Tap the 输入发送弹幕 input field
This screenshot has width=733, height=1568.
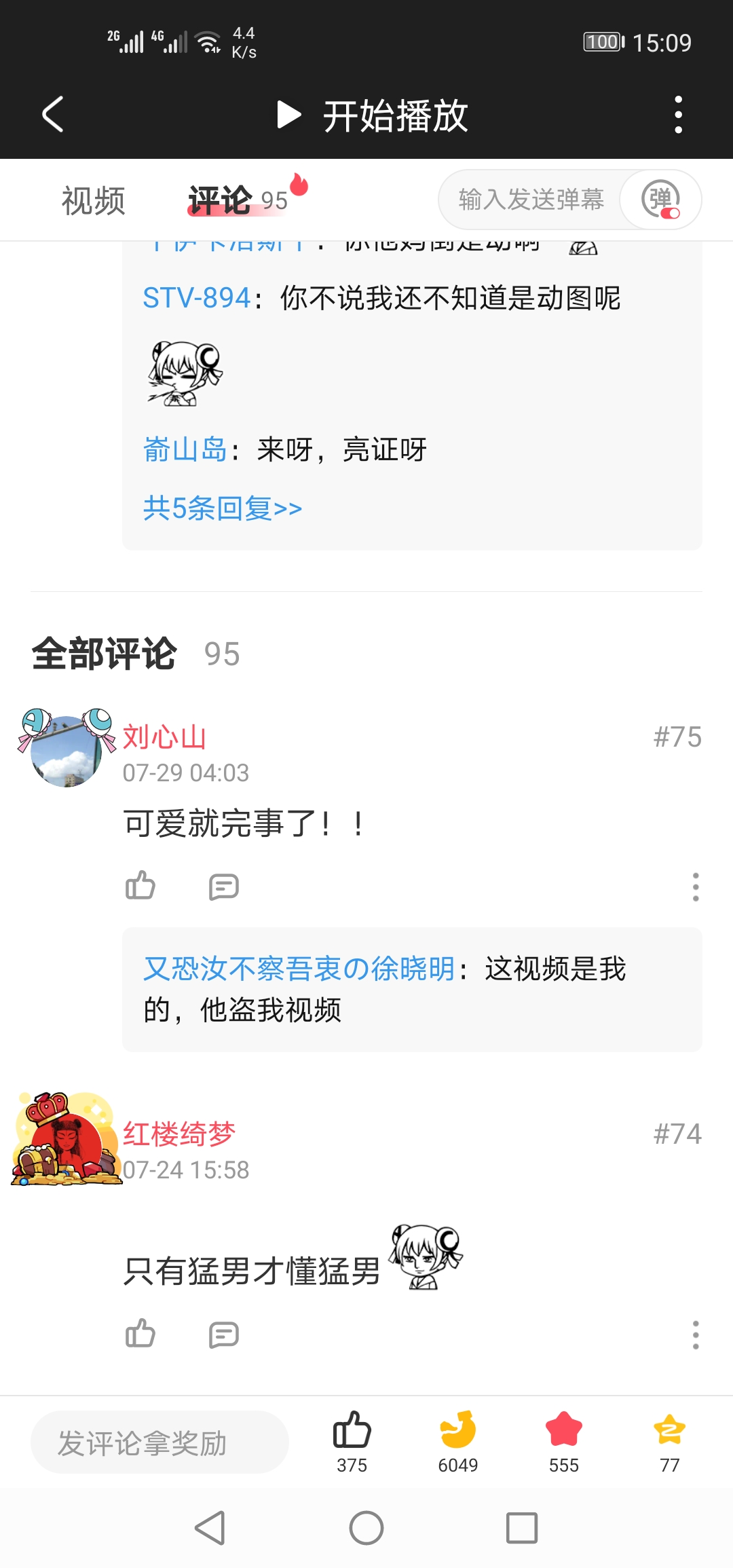[531, 200]
